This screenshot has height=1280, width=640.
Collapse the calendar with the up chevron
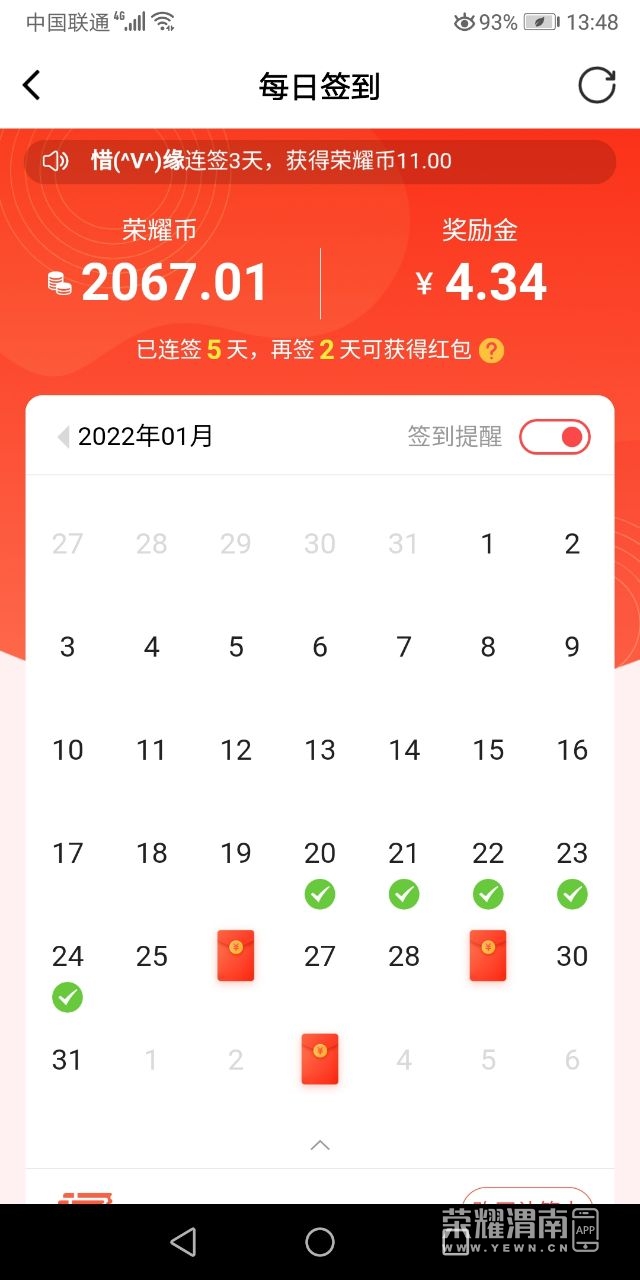click(320, 1145)
